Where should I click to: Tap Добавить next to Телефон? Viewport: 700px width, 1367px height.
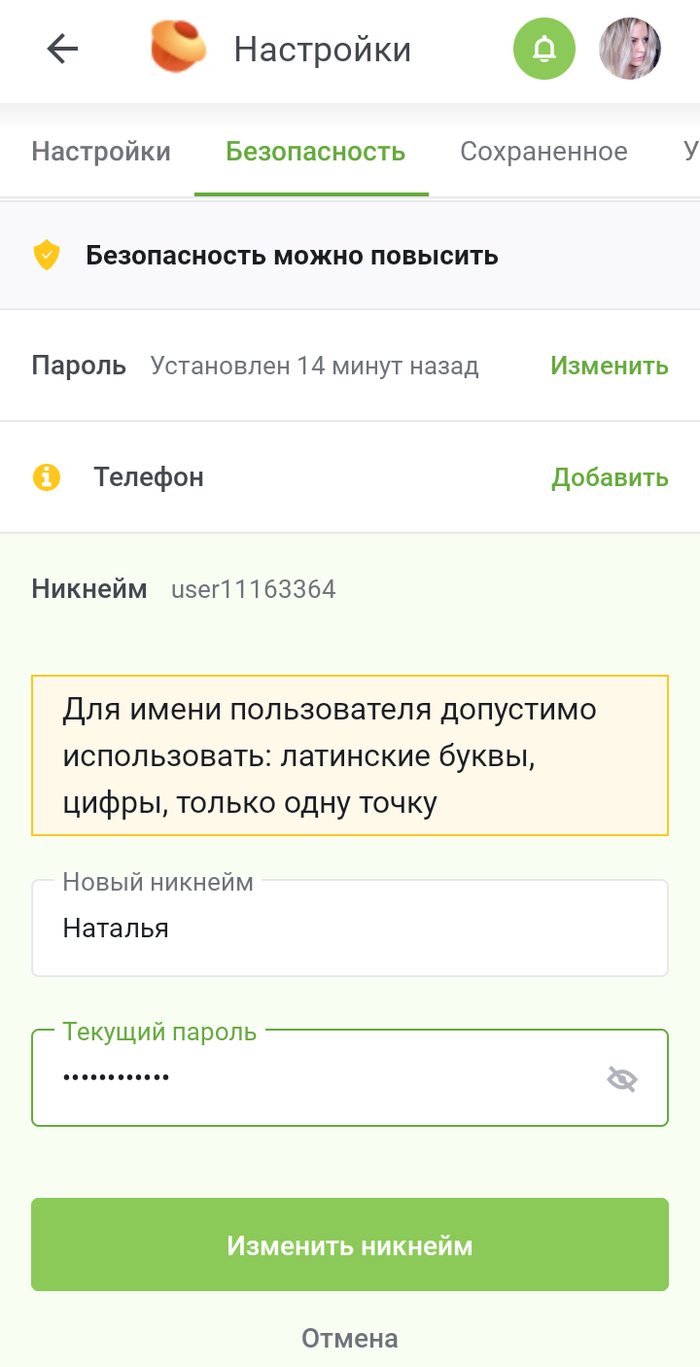(x=610, y=478)
